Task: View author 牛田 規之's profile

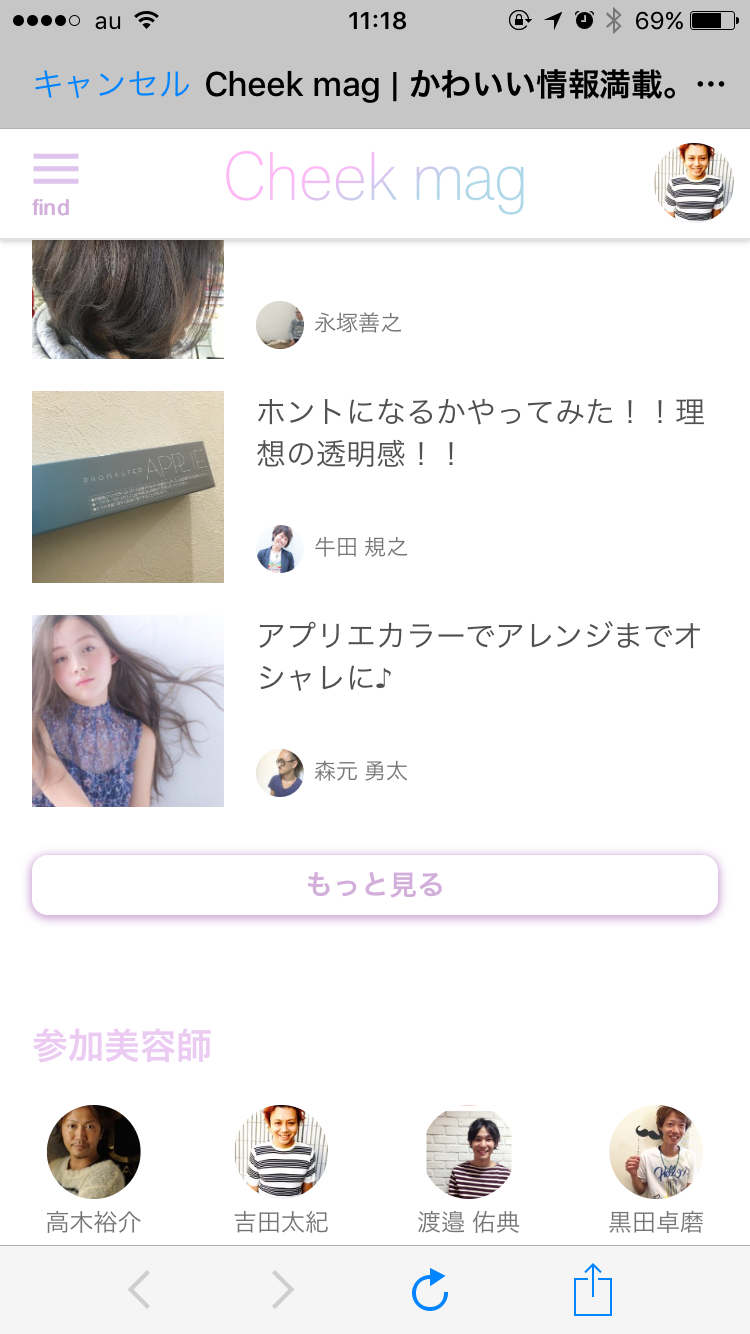Action: (x=332, y=548)
